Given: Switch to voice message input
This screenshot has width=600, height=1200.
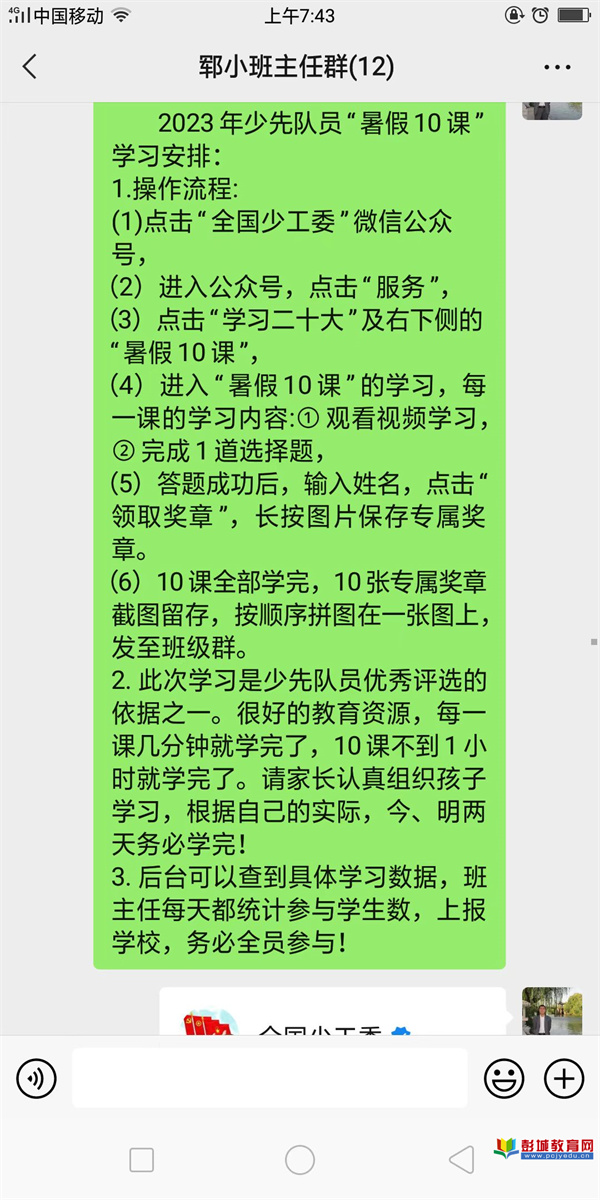Looking at the screenshot, I should (37, 1078).
